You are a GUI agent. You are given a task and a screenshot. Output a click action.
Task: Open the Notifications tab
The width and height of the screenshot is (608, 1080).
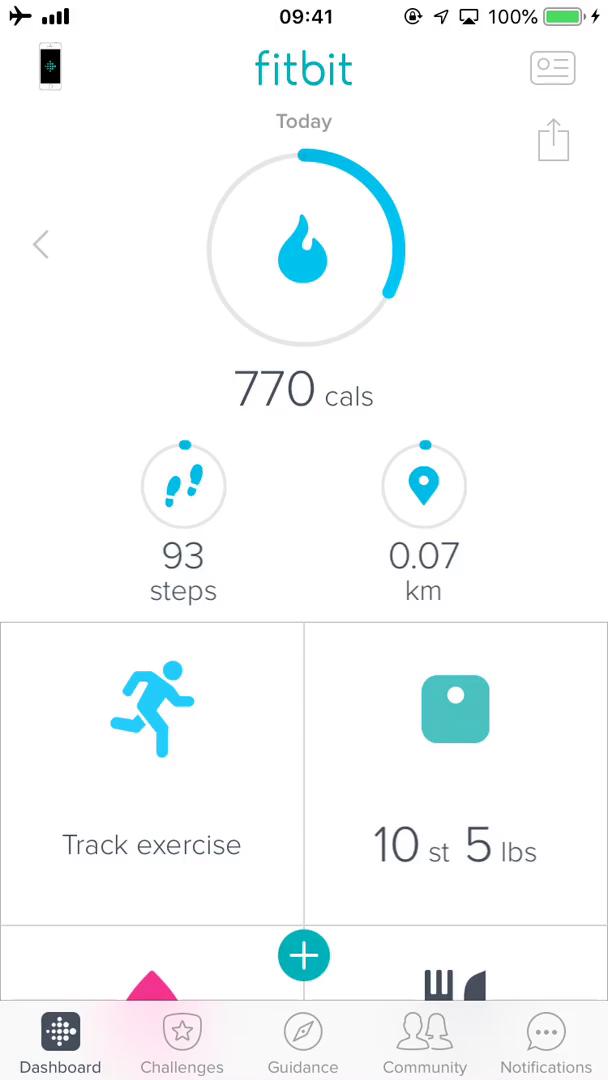pyautogui.click(x=546, y=1043)
